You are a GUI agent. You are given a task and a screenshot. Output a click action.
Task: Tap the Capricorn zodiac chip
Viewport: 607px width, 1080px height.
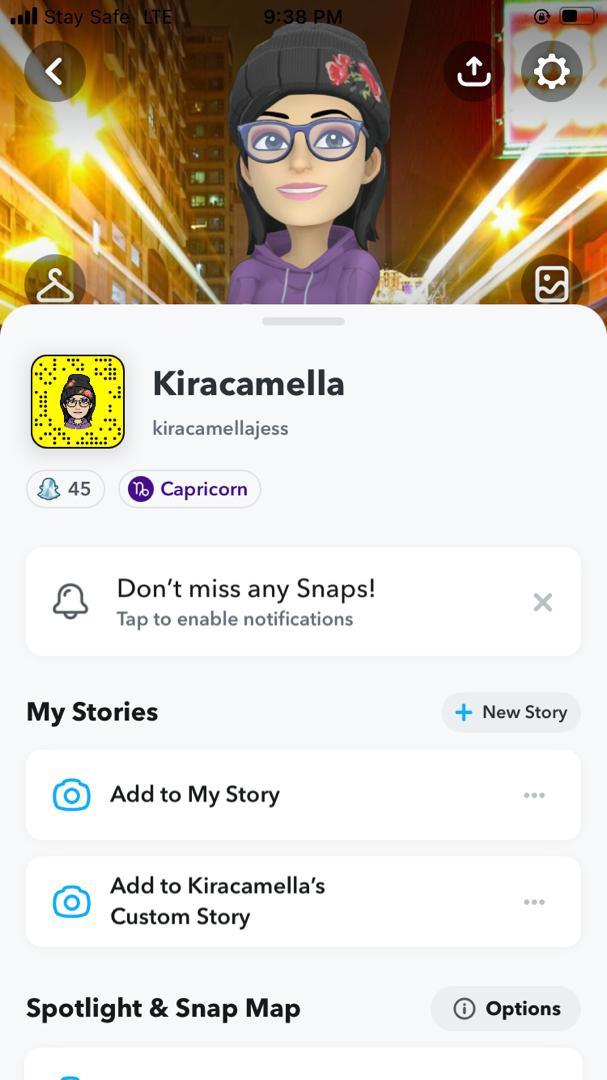click(x=190, y=489)
